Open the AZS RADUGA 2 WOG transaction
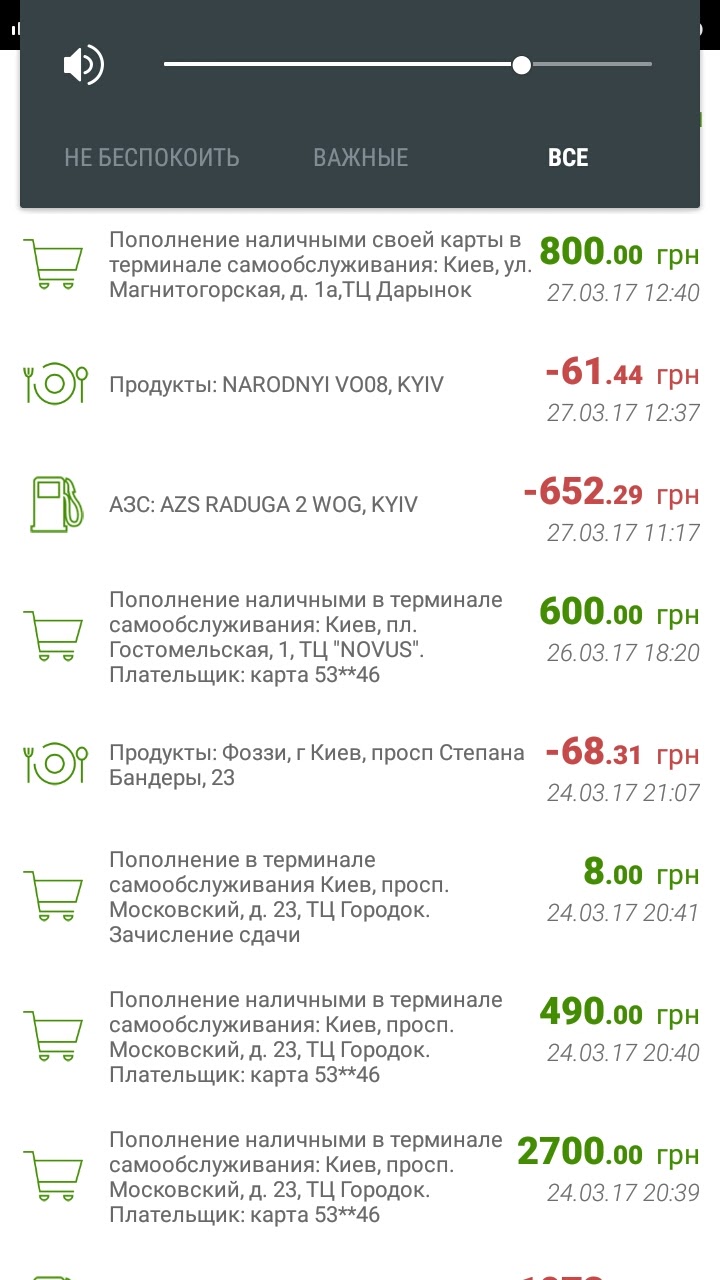Screen dimensions: 720x1280 click(360, 505)
